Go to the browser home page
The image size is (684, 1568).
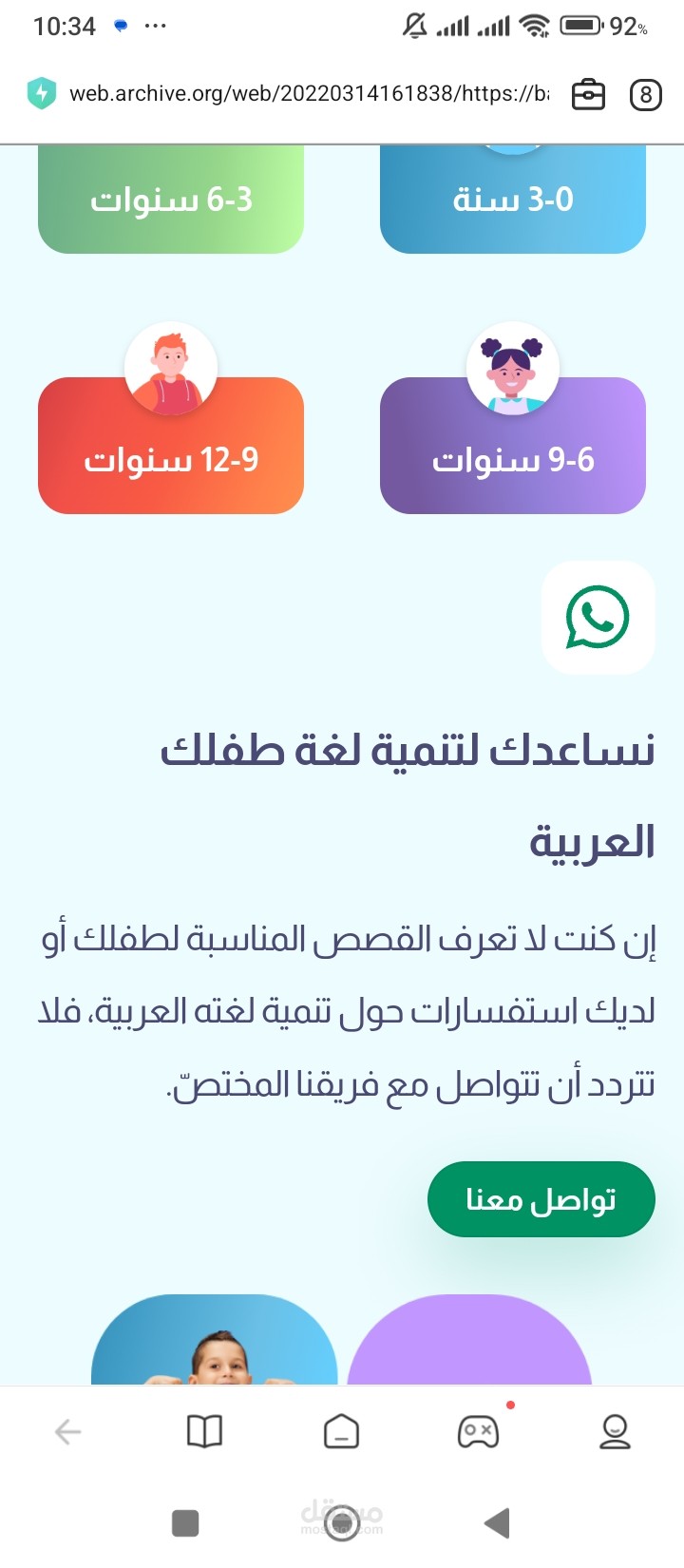point(341,1431)
